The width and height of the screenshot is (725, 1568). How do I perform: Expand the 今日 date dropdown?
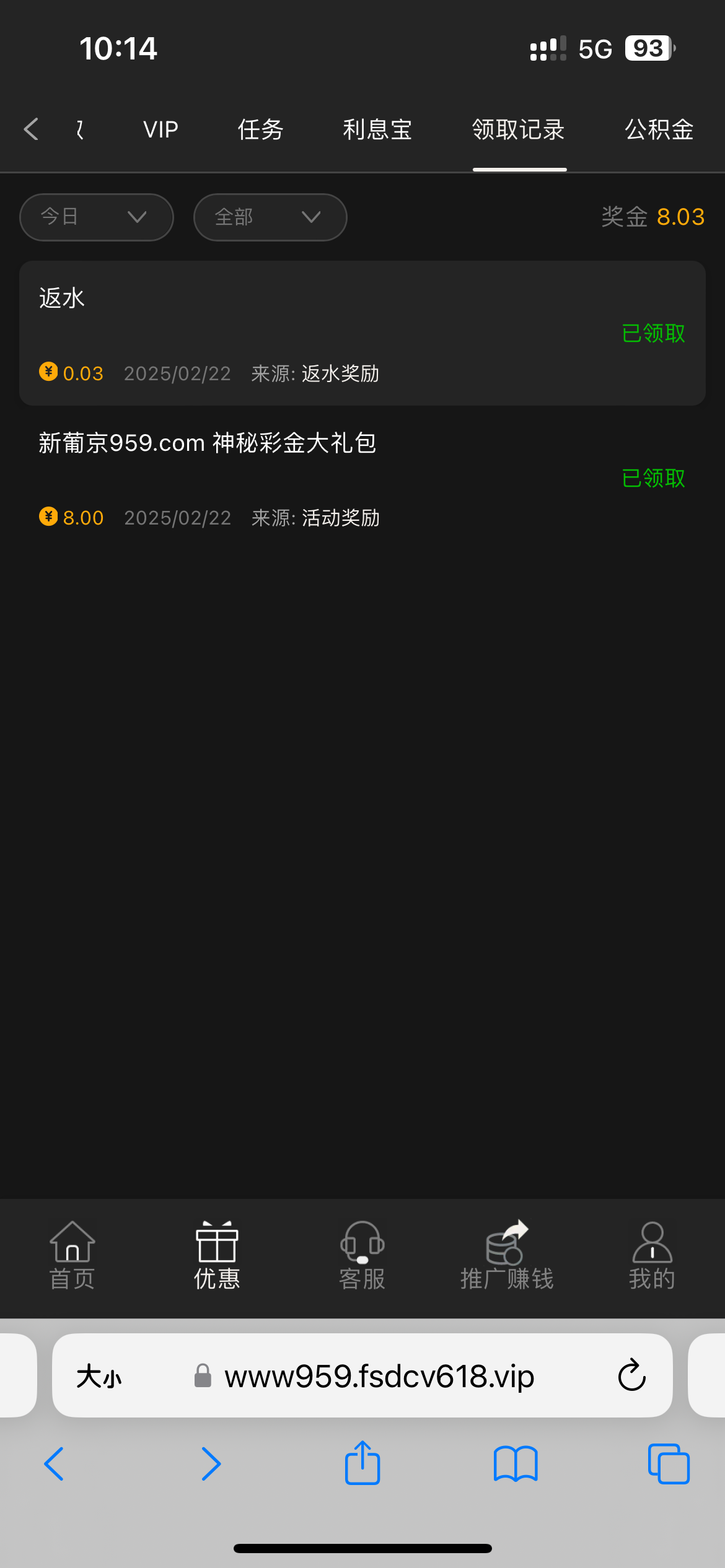tap(96, 217)
